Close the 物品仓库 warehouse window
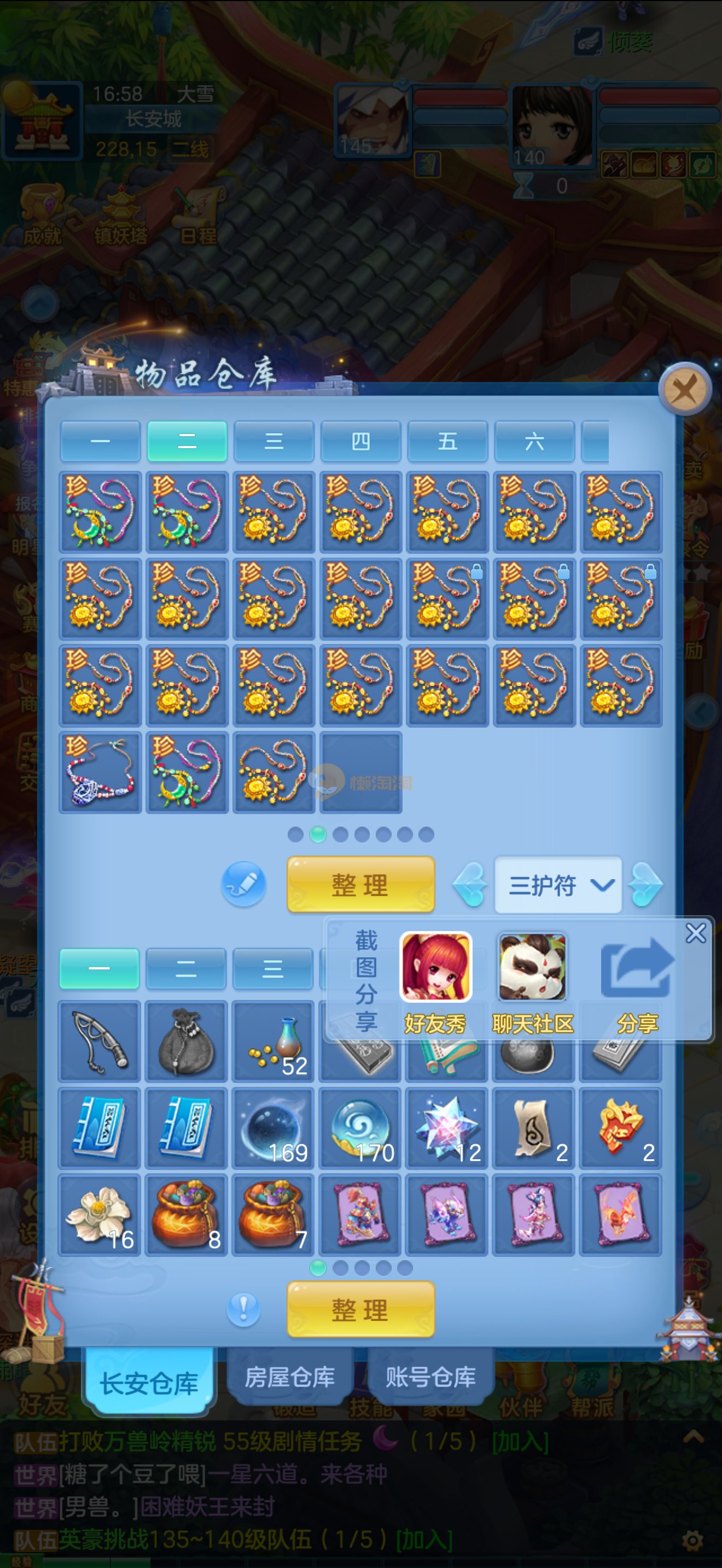The height and width of the screenshot is (1568, 722). [685, 390]
